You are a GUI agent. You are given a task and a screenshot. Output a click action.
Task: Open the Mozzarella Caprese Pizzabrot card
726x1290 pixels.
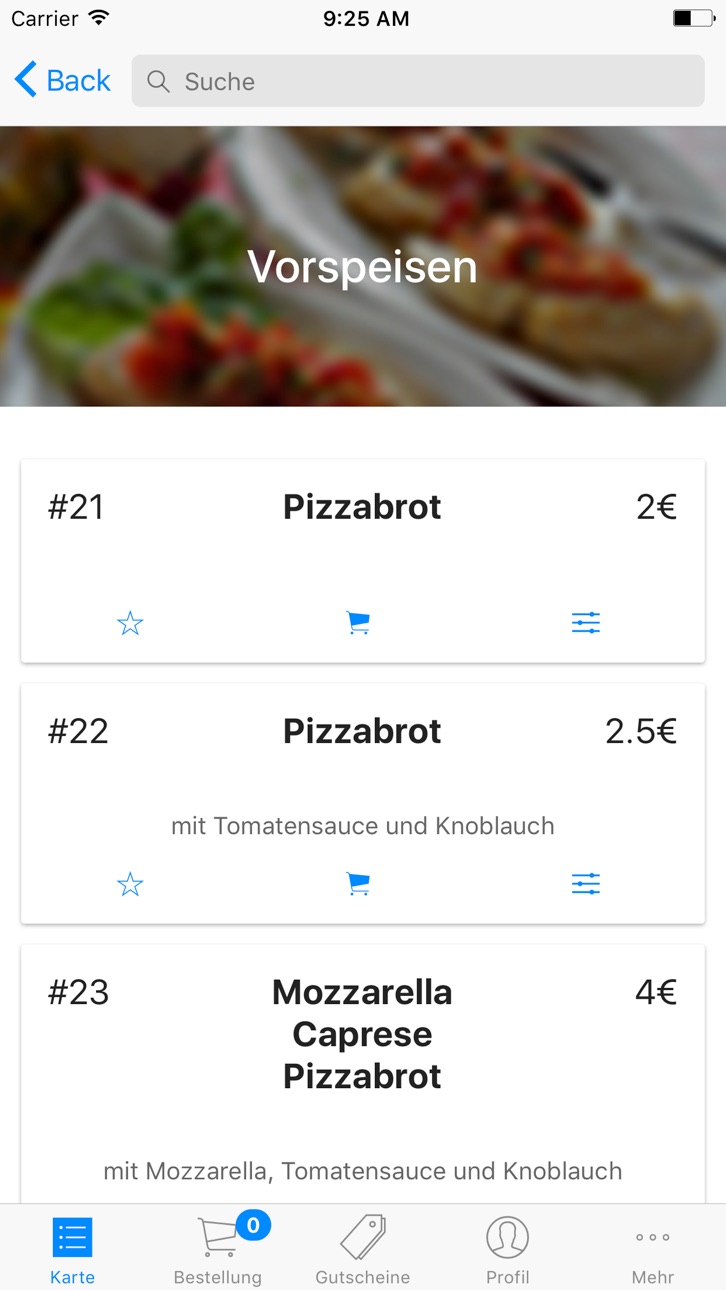pyautogui.click(x=363, y=1074)
